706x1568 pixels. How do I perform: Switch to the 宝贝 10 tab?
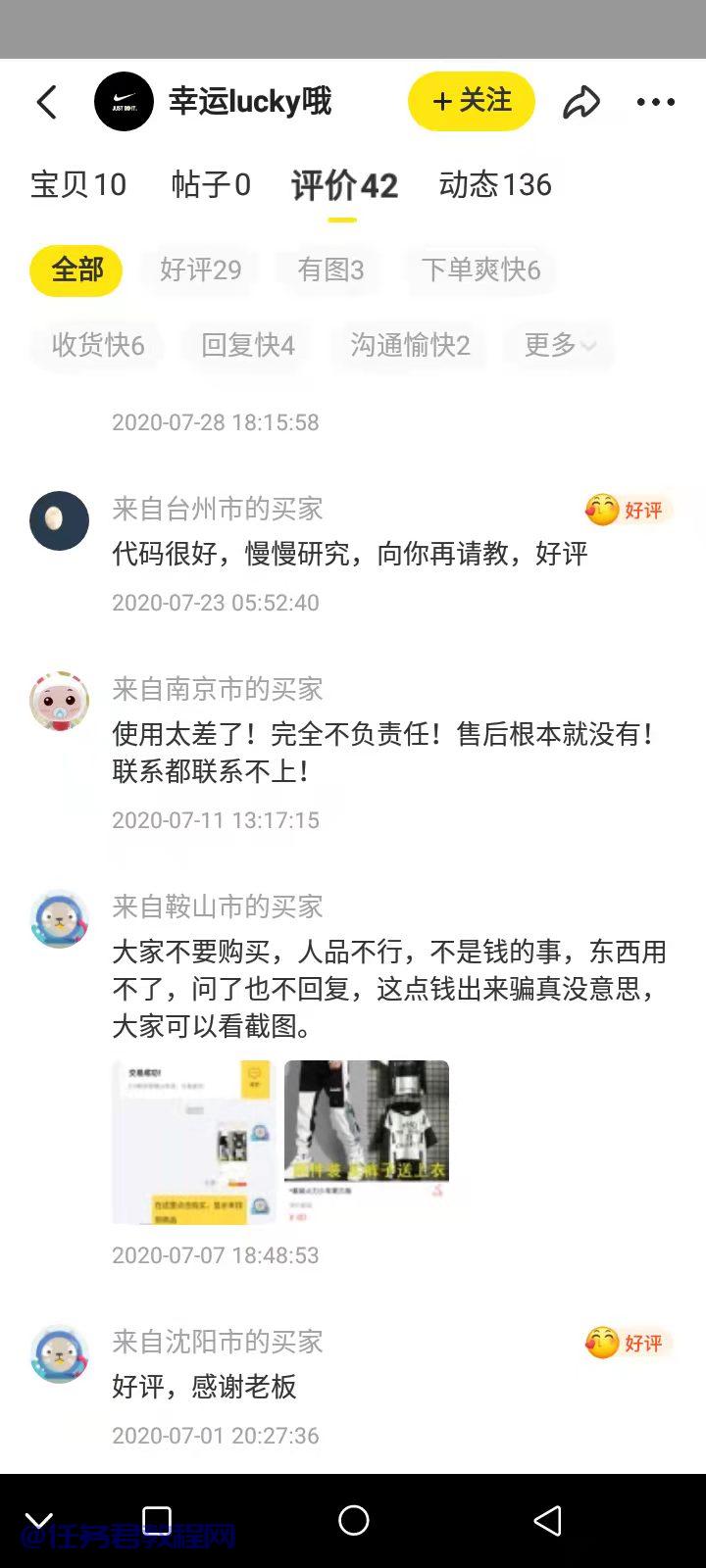pyautogui.click(x=78, y=184)
